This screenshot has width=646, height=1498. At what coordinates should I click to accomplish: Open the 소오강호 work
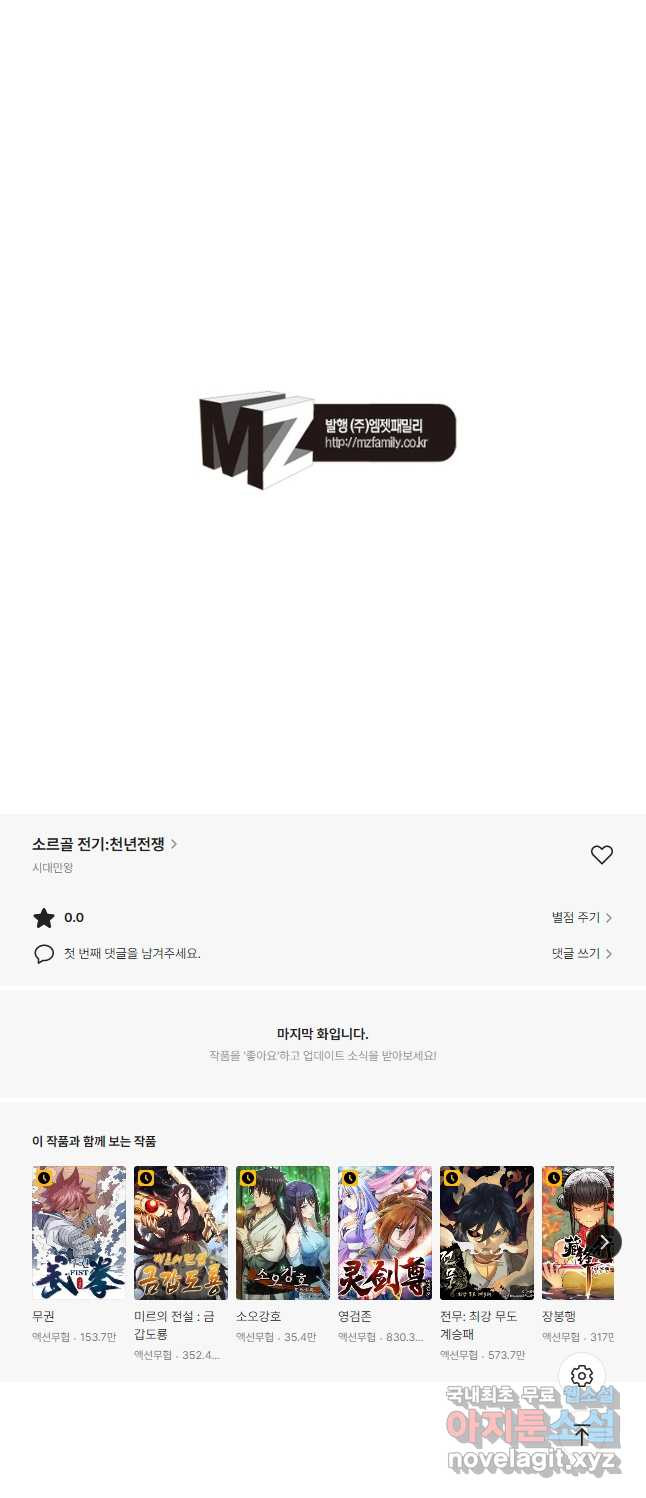[283, 1233]
